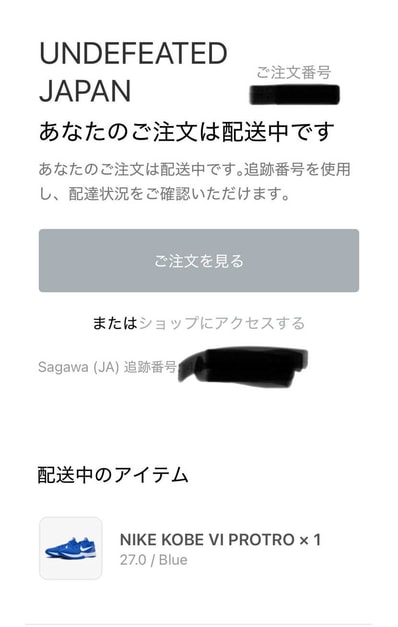Tap the ご注文を見る button

(199, 260)
